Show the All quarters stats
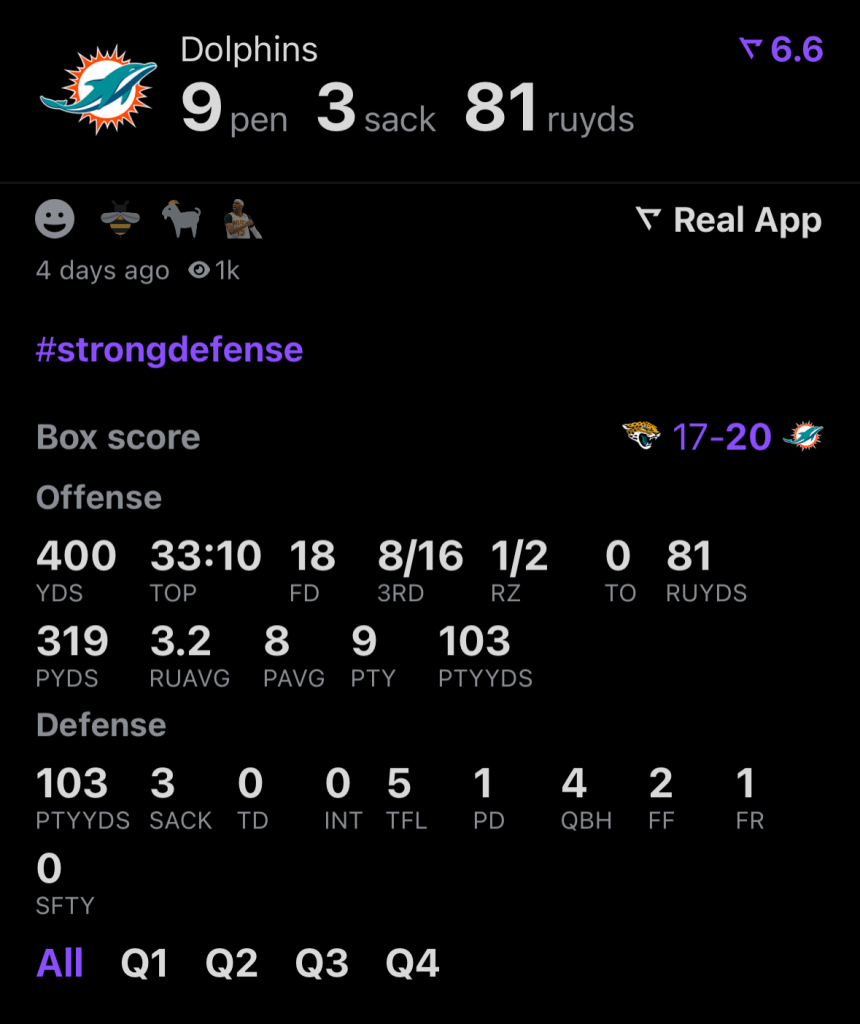Viewport: 860px width, 1024px height. pyautogui.click(x=60, y=964)
